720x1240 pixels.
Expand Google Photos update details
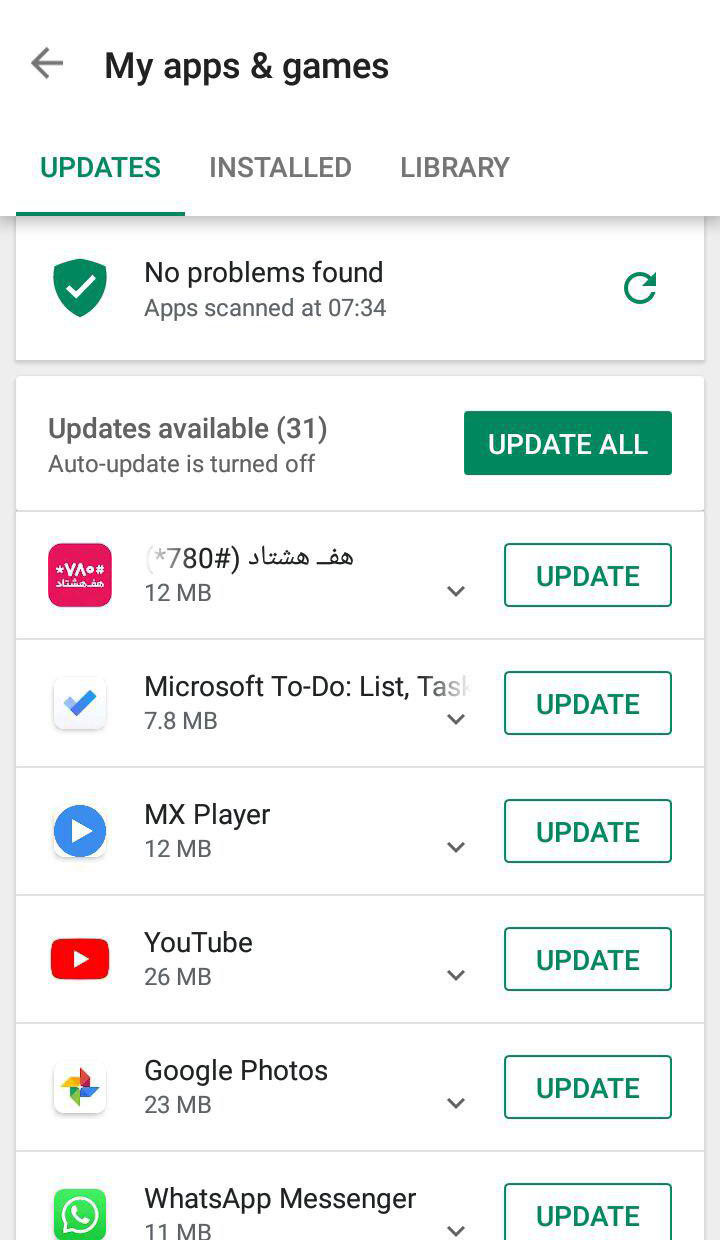pos(456,1103)
